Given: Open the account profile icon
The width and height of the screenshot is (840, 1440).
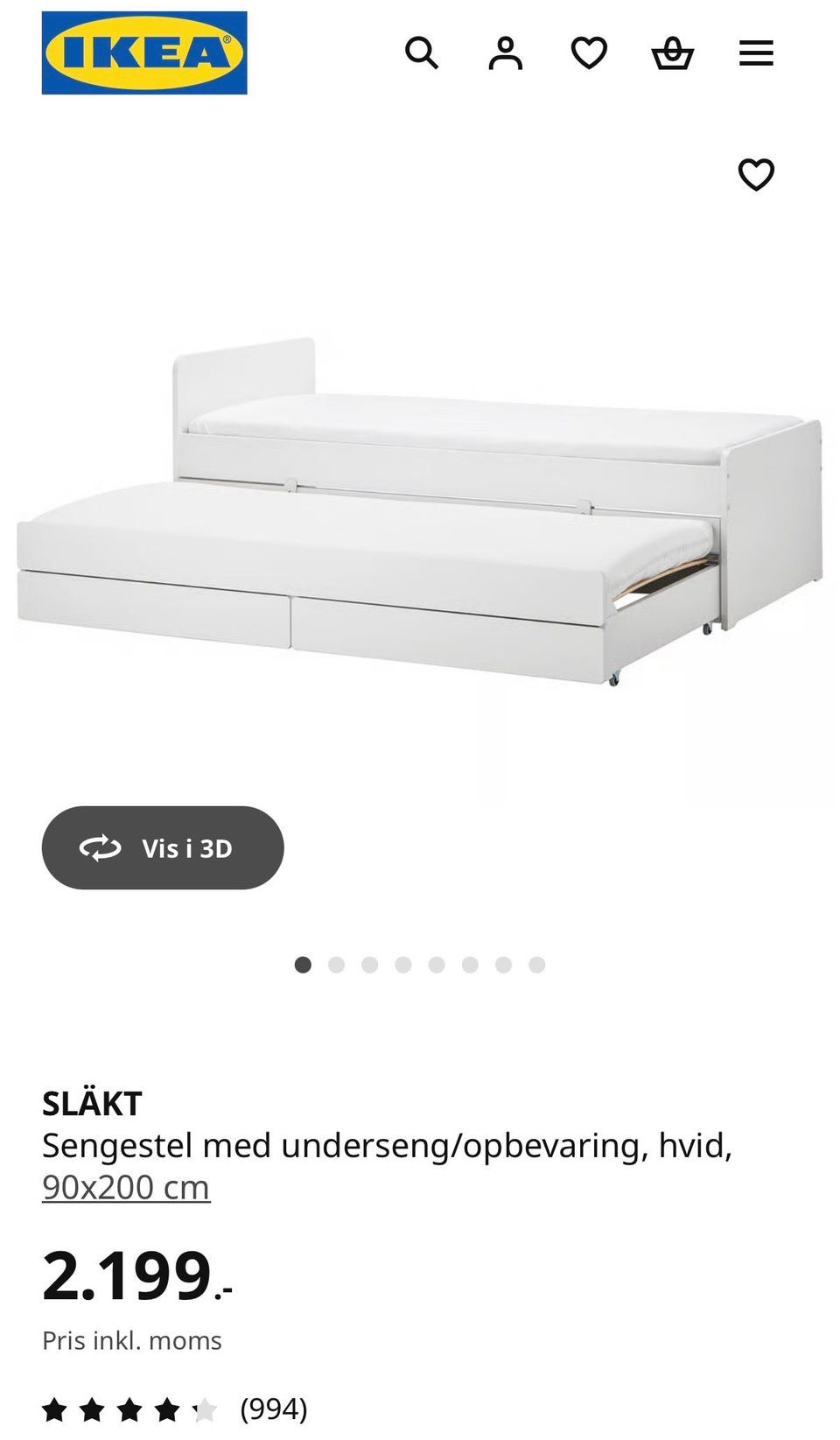Looking at the screenshot, I should tap(505, 53).
